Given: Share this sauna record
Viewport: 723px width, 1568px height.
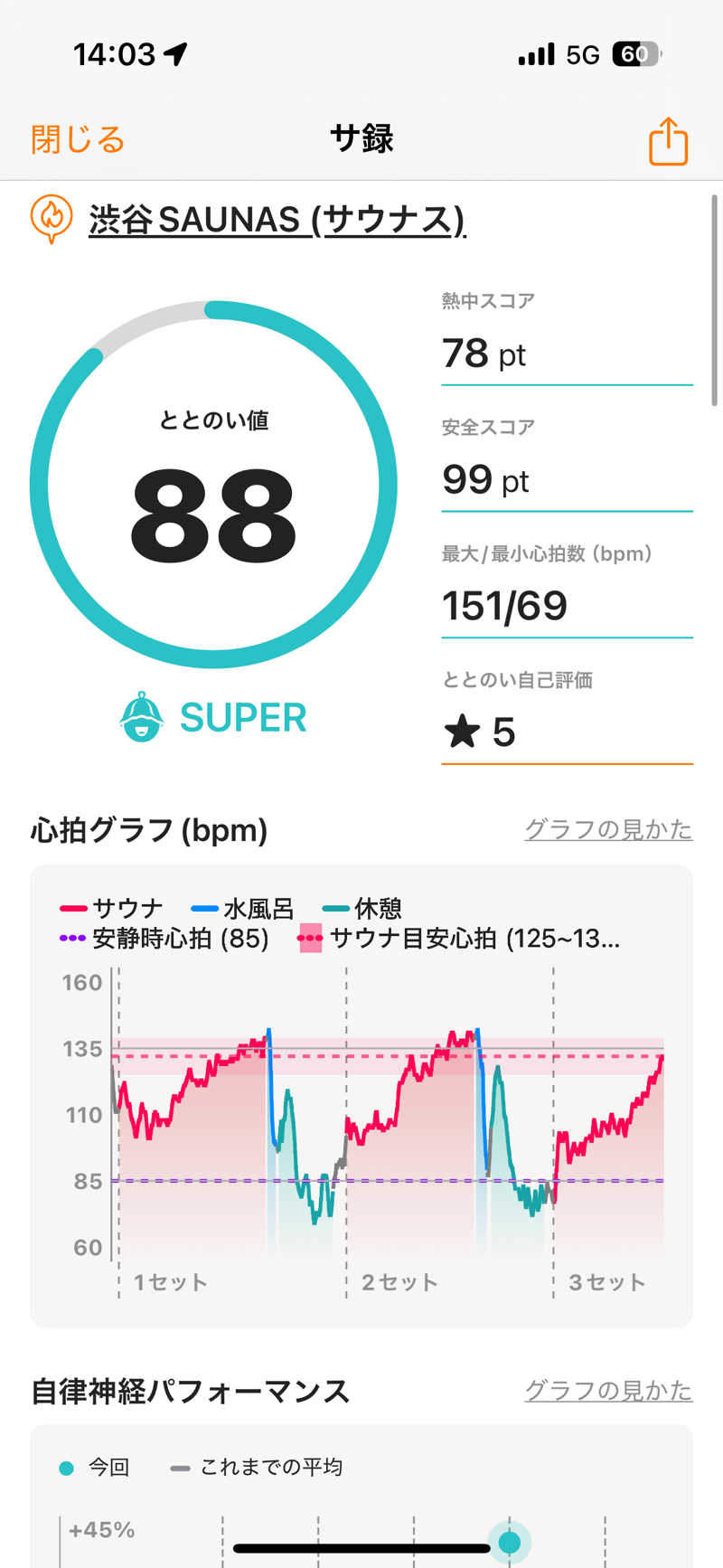Looking at the screenshot, I should 668,141.
